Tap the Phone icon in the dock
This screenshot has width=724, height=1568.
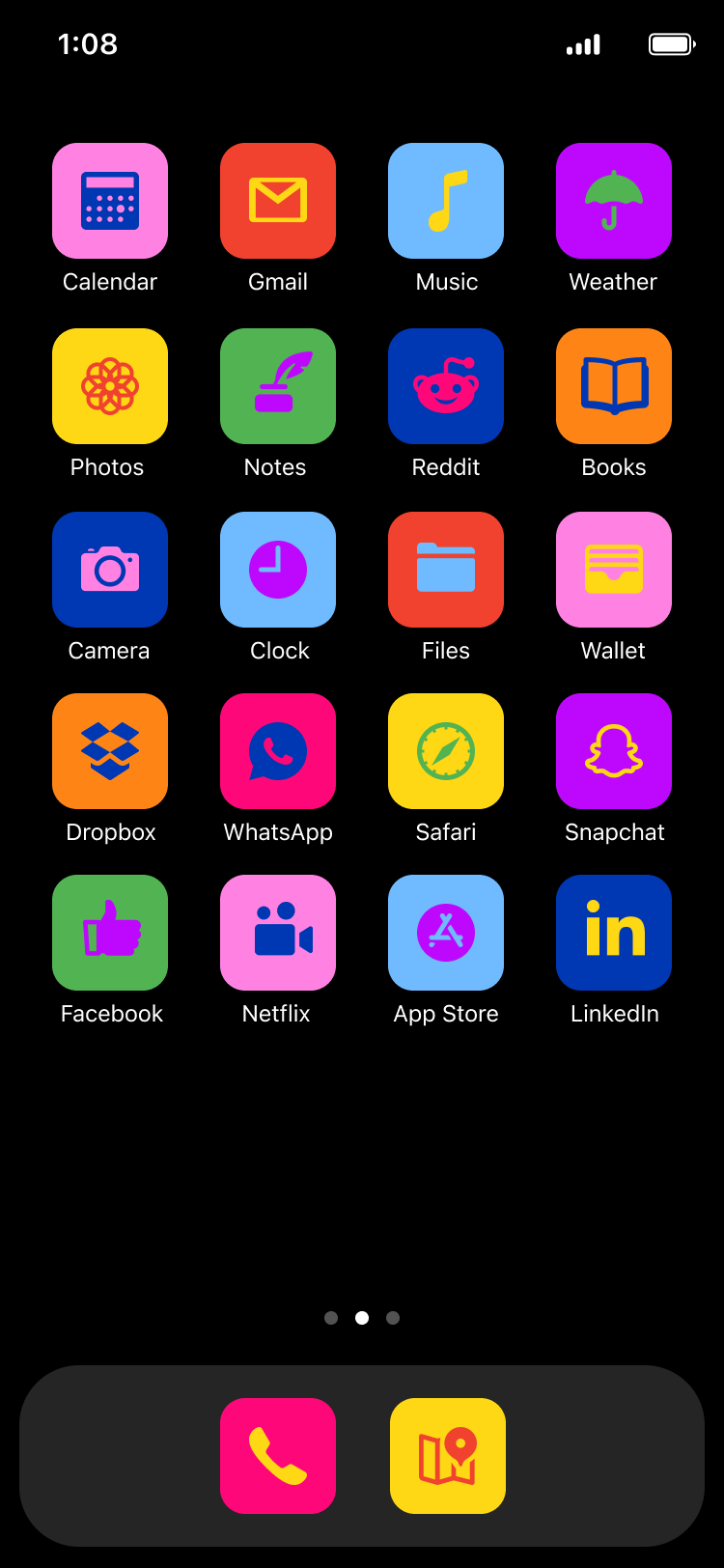[278, 1456]
